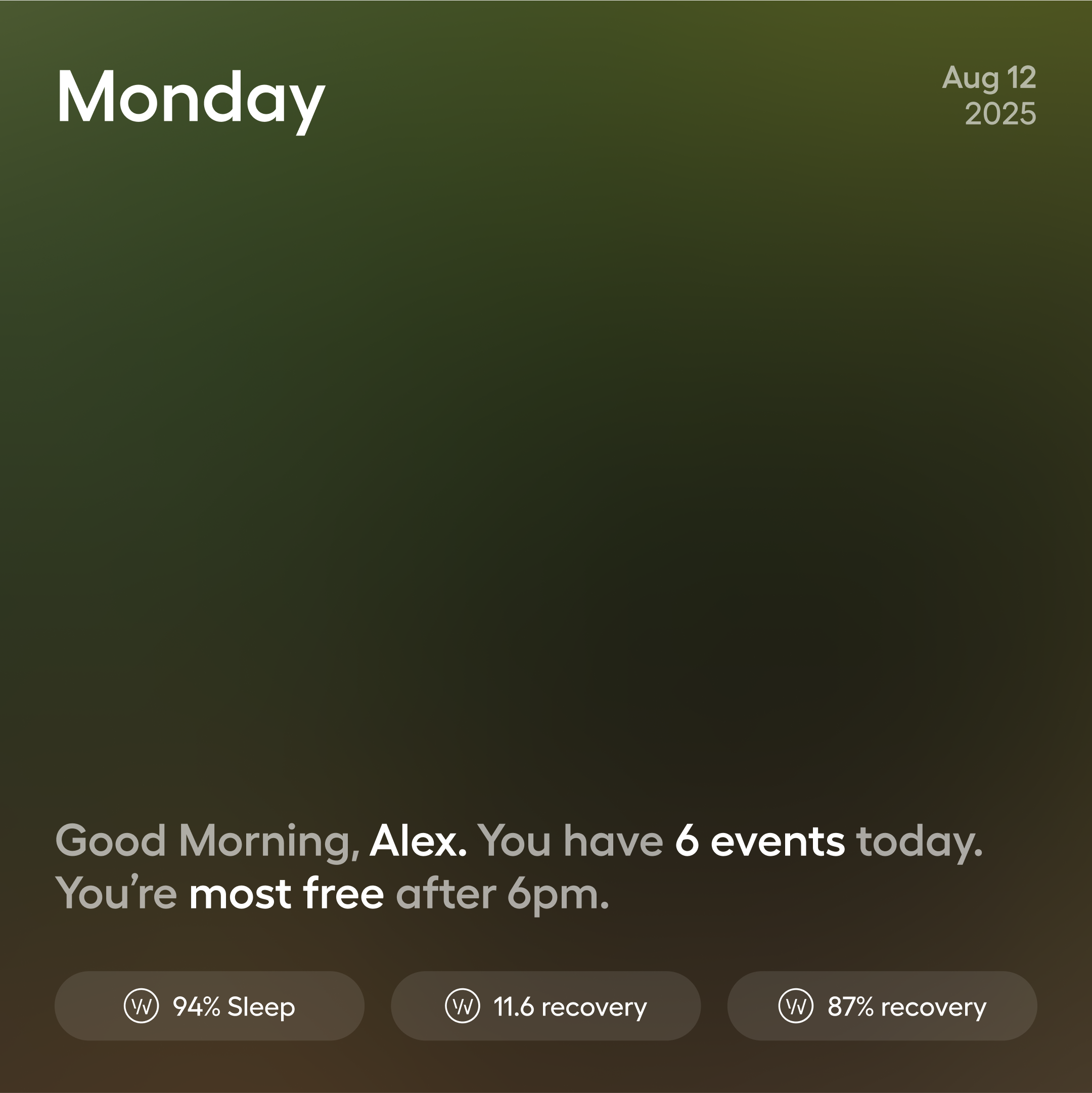Open the 11.6 recovery chip

(x=545, y=1007)
